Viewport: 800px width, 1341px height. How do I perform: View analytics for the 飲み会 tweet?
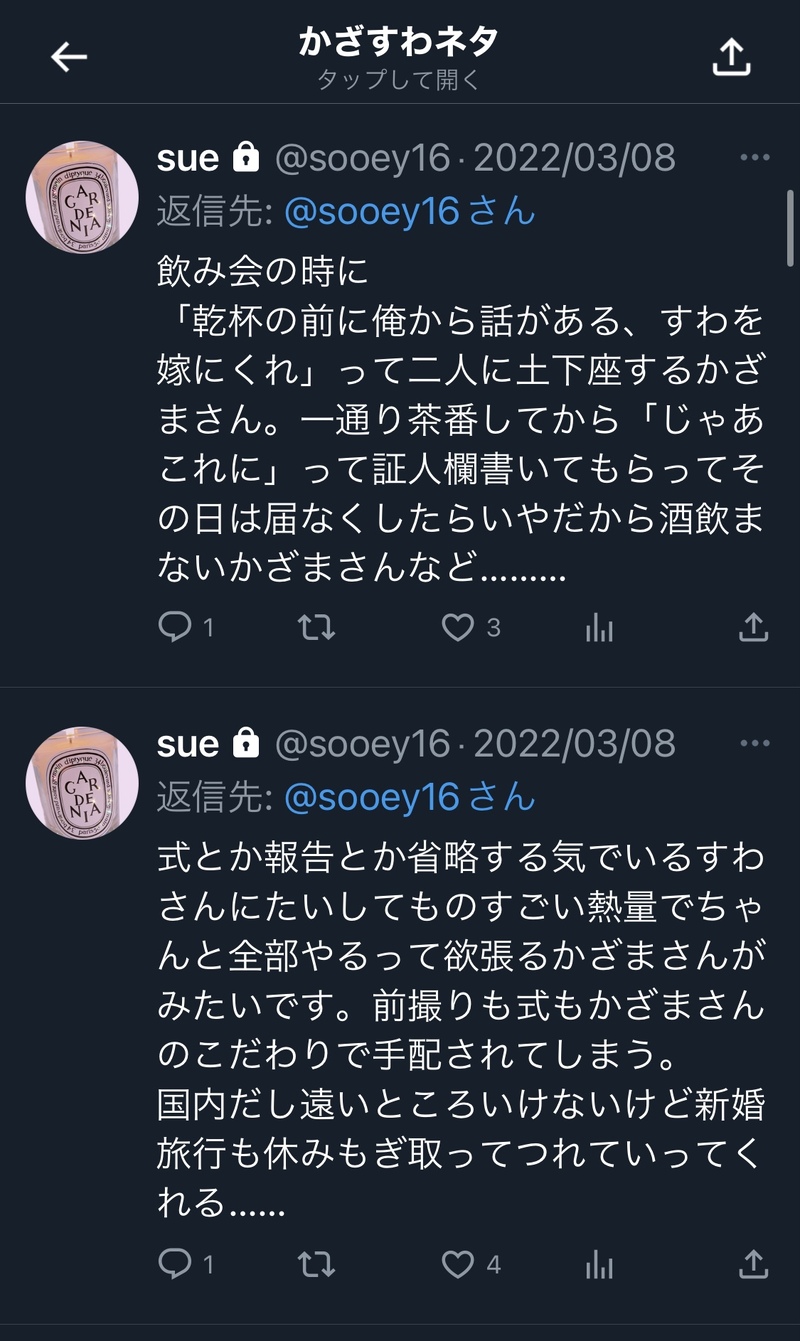[599, 628]
